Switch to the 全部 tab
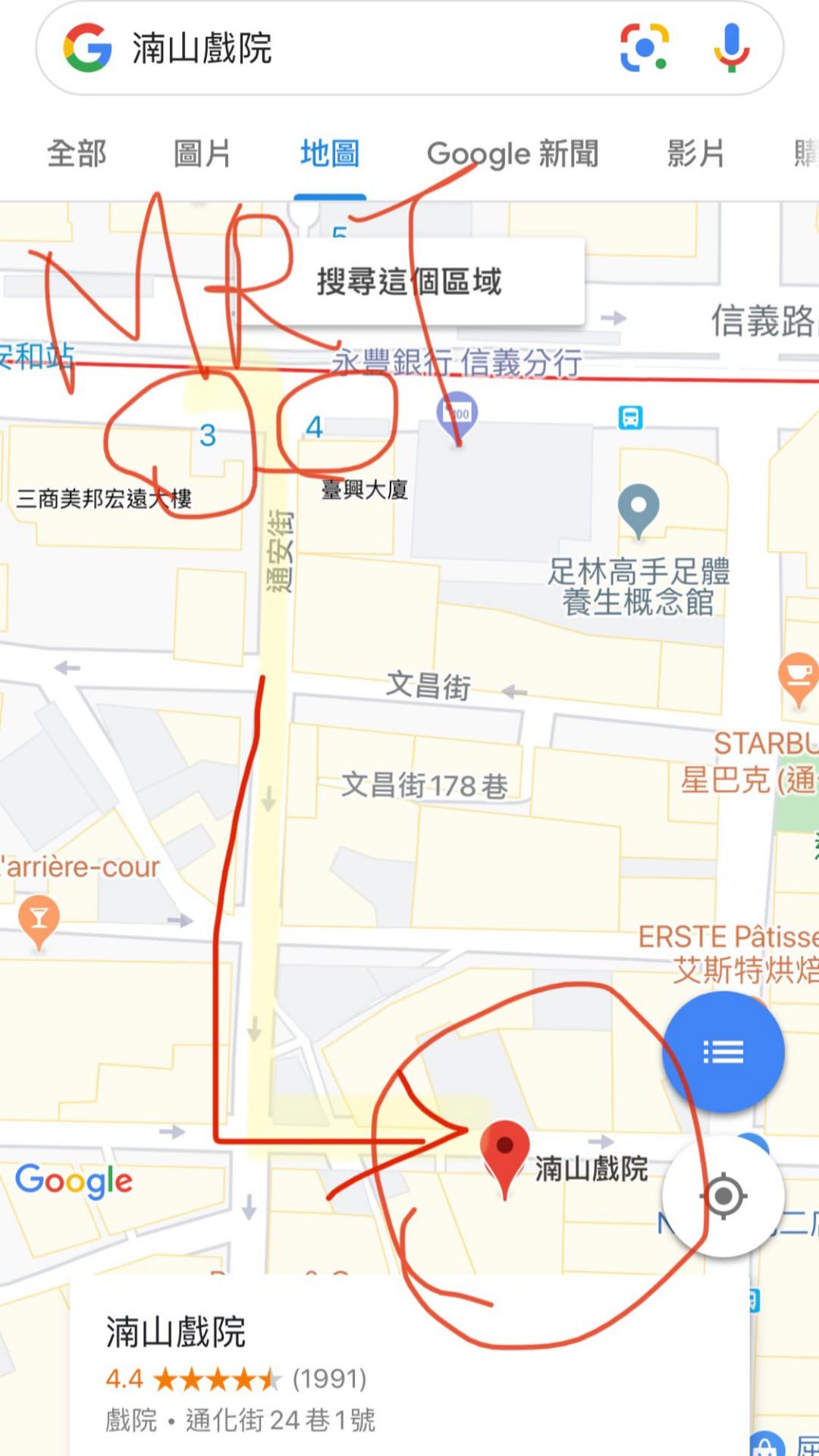Viewport: 819px width, 1456px height. (77, 154)
